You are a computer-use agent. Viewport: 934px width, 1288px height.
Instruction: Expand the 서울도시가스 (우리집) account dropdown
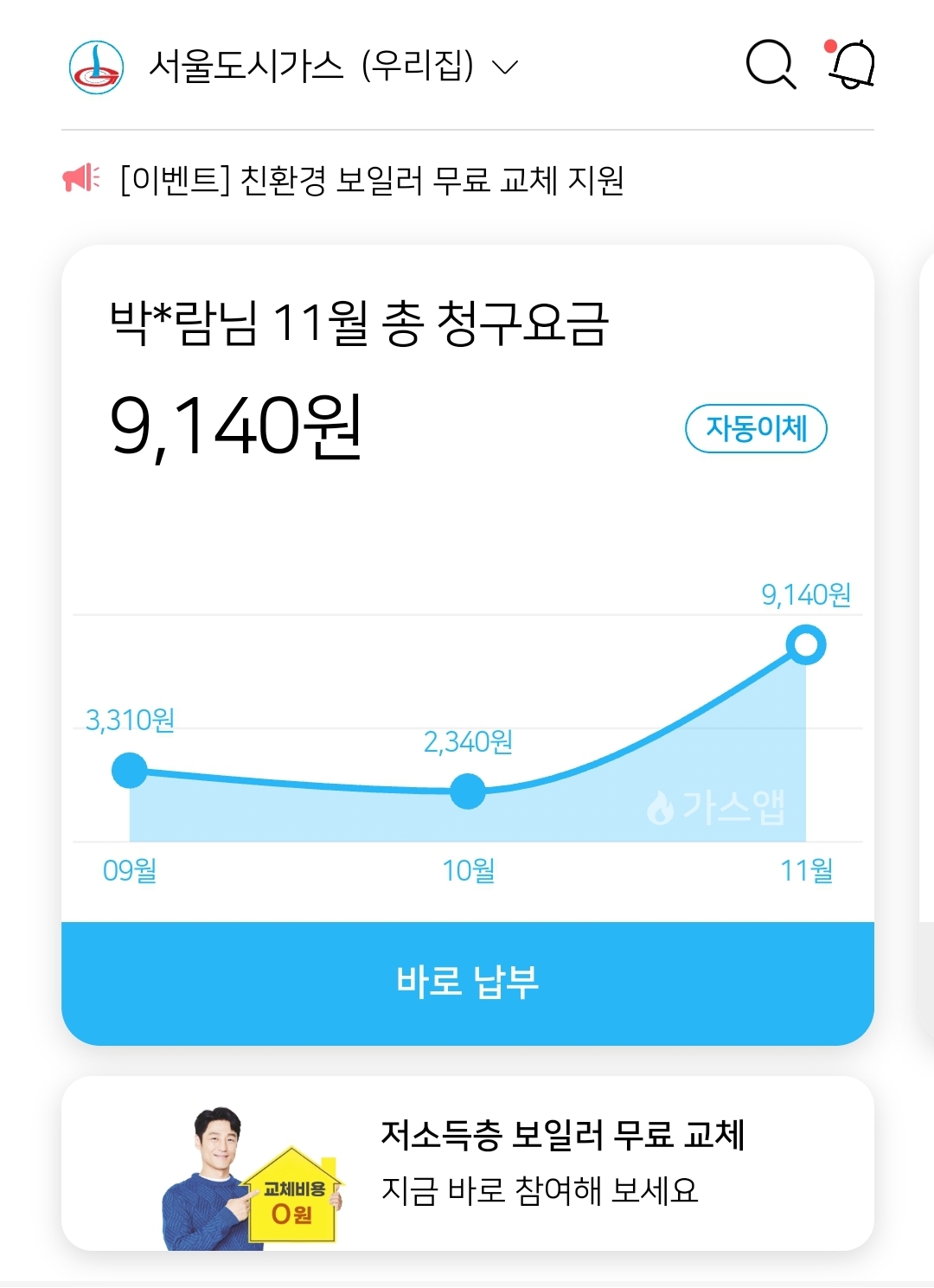click(505, 67)
